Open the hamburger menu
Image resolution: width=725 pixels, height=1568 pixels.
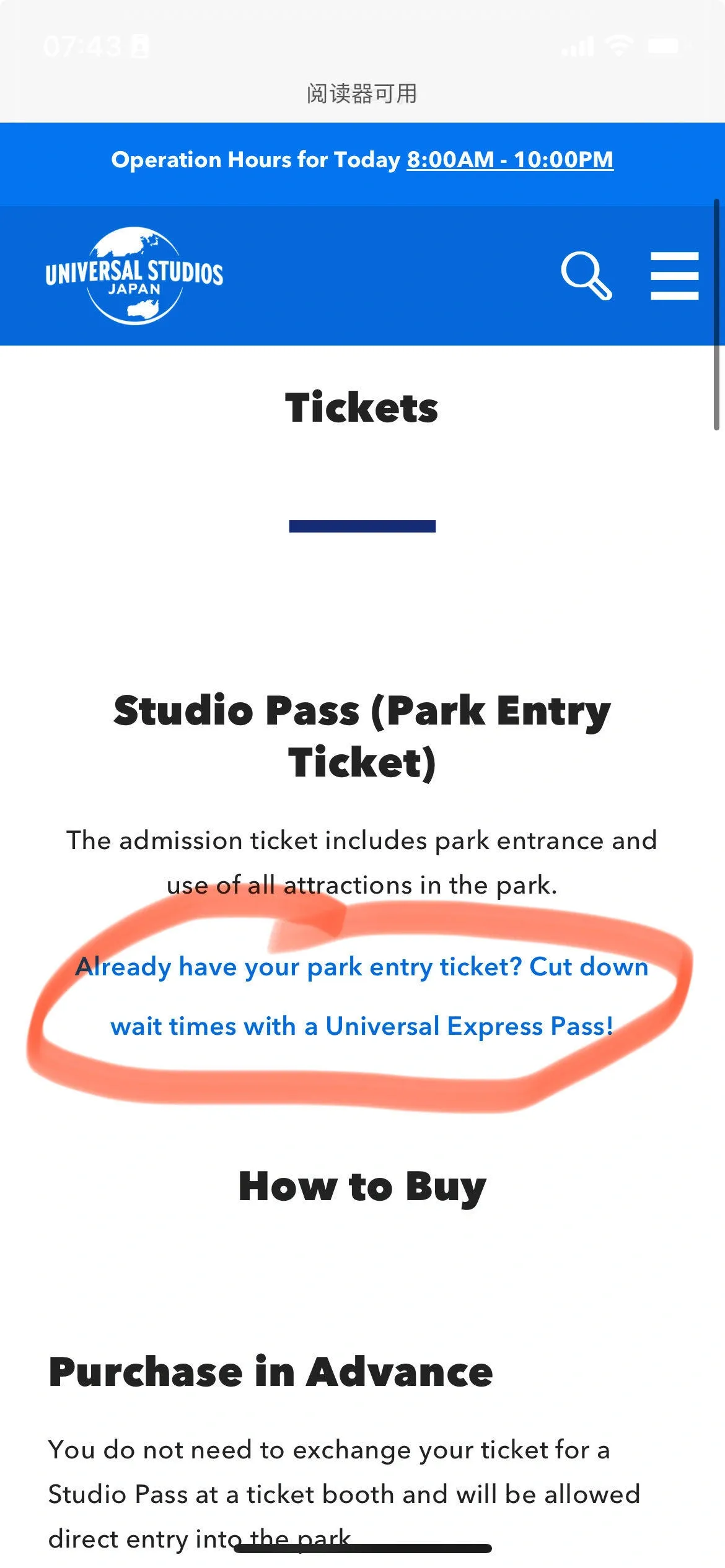674,276
